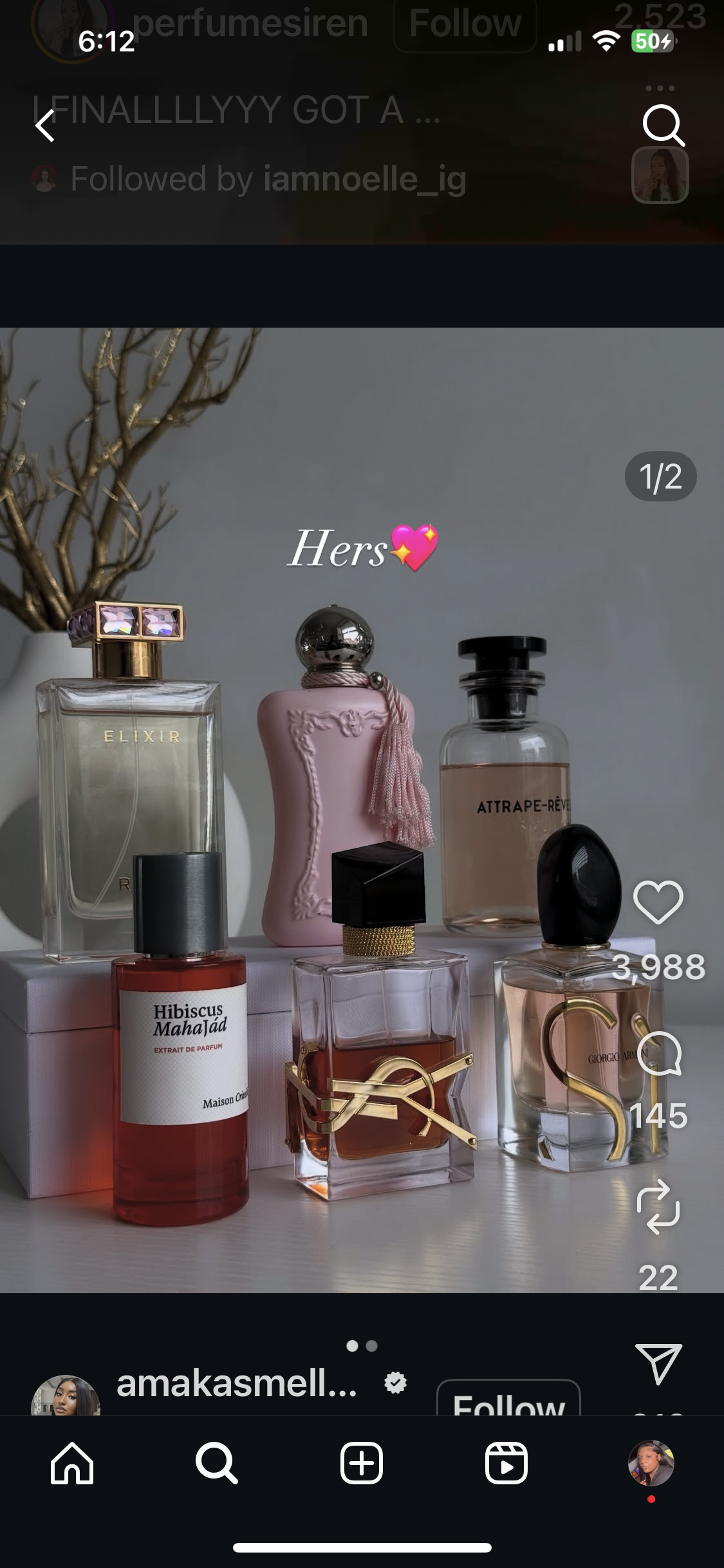
Task: Repost the perfume collection post
Action: (x=658, y=1206)
